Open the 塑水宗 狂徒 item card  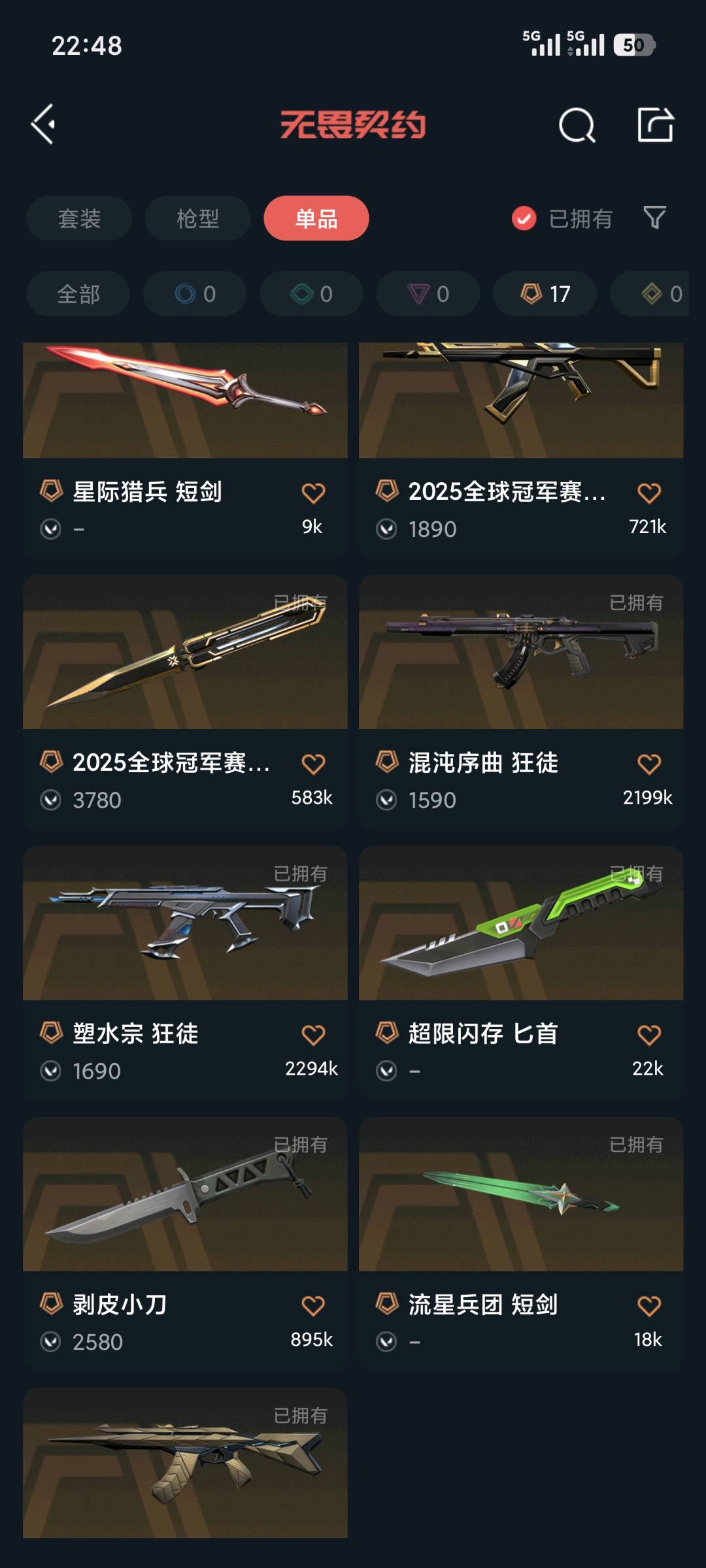click(185, 974)
